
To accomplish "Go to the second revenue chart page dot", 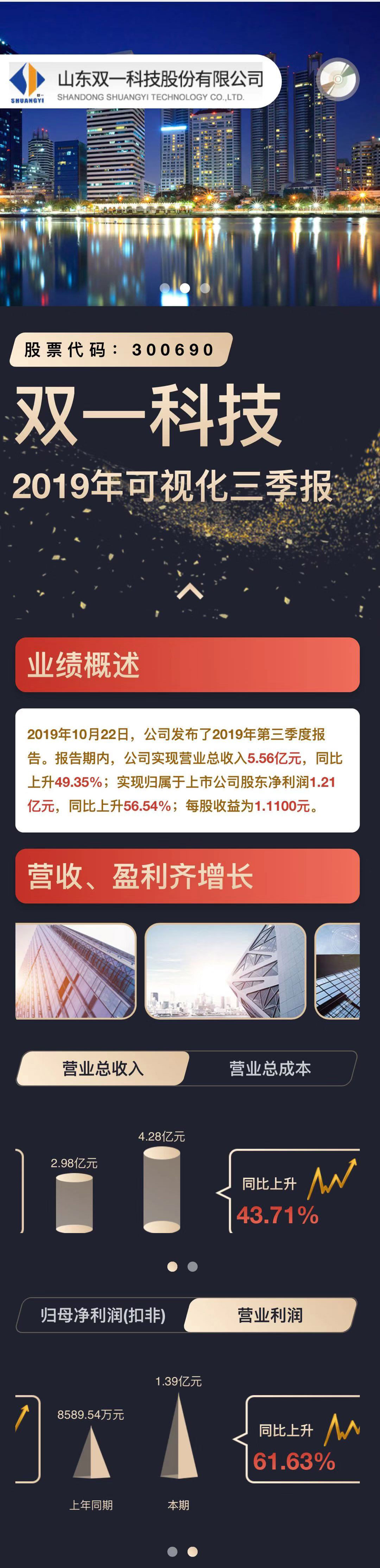I will coord(193,1266).
